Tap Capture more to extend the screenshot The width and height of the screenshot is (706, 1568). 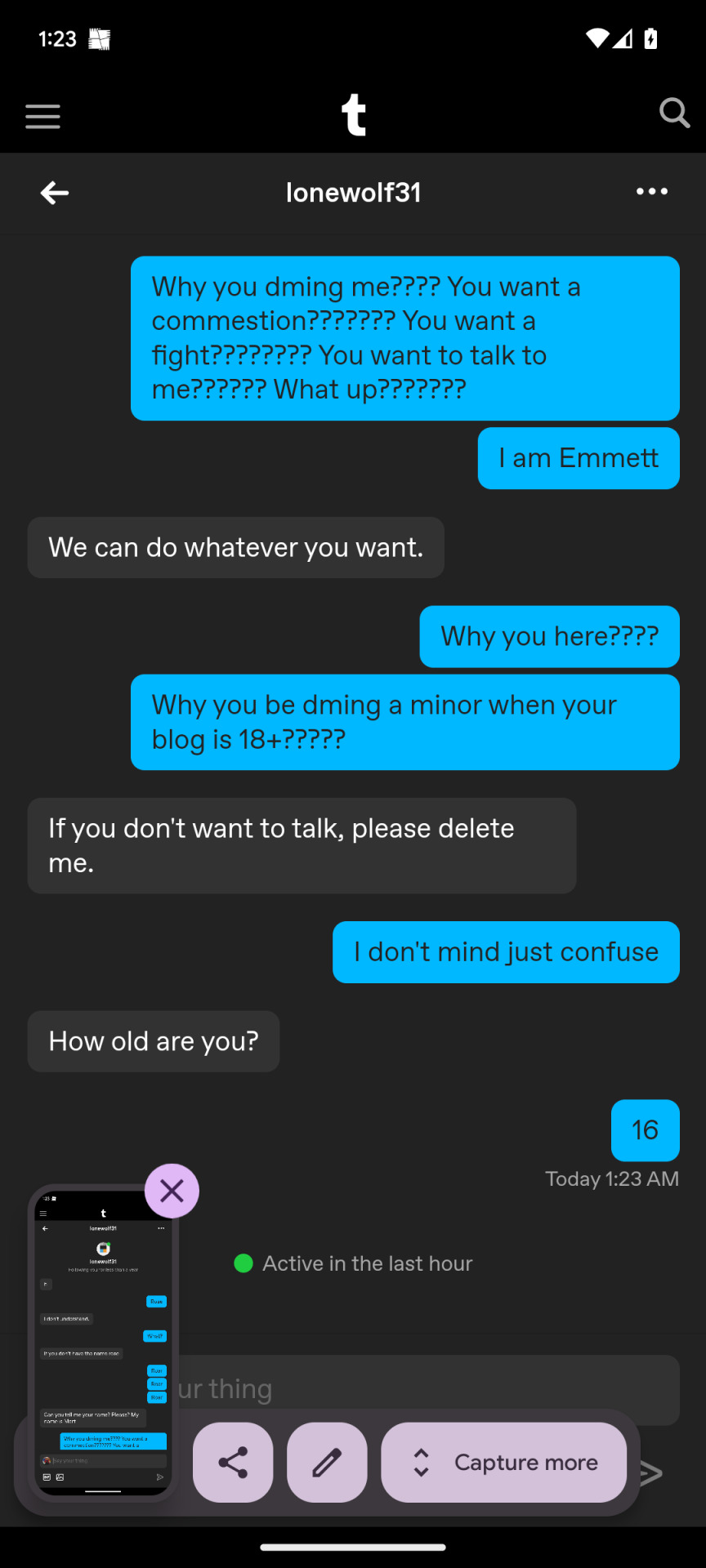[x=504, y=1463]
